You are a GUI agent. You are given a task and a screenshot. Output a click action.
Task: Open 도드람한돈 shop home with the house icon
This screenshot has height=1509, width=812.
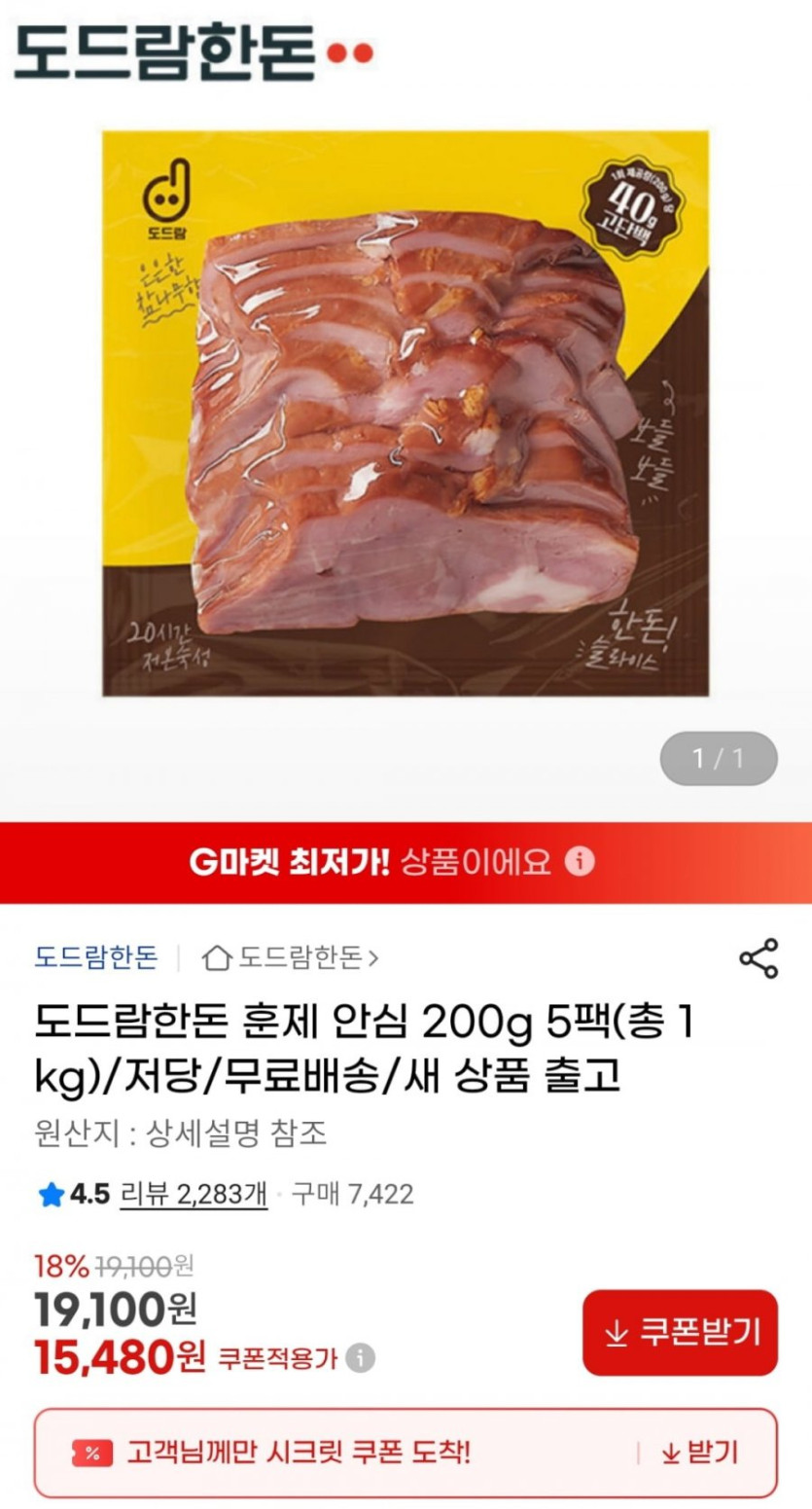[x=291, y=958]
